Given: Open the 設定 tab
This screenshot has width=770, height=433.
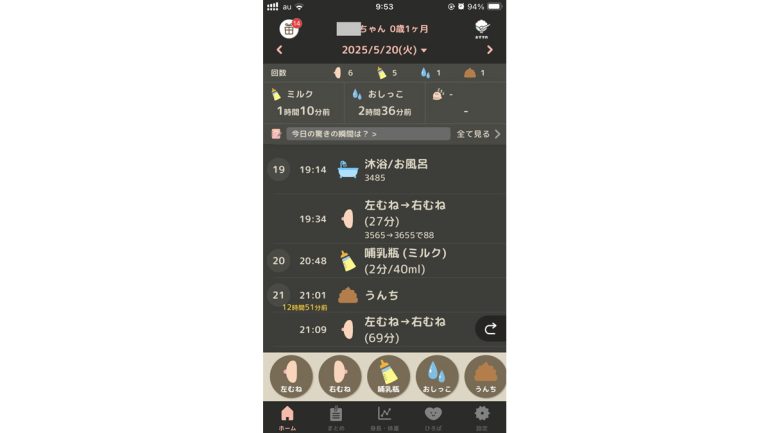Looking at the screenshot, I should pos(482,418).
